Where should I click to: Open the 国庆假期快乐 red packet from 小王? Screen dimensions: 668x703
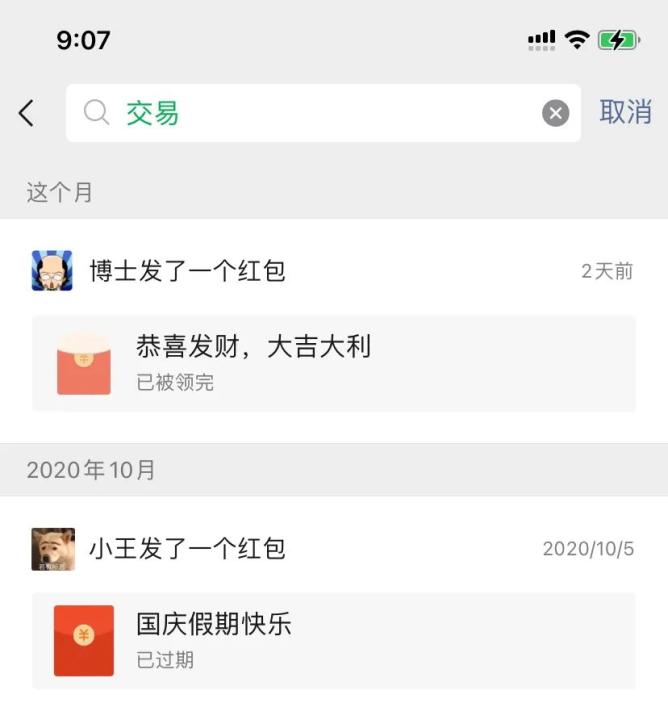[334, 641]
